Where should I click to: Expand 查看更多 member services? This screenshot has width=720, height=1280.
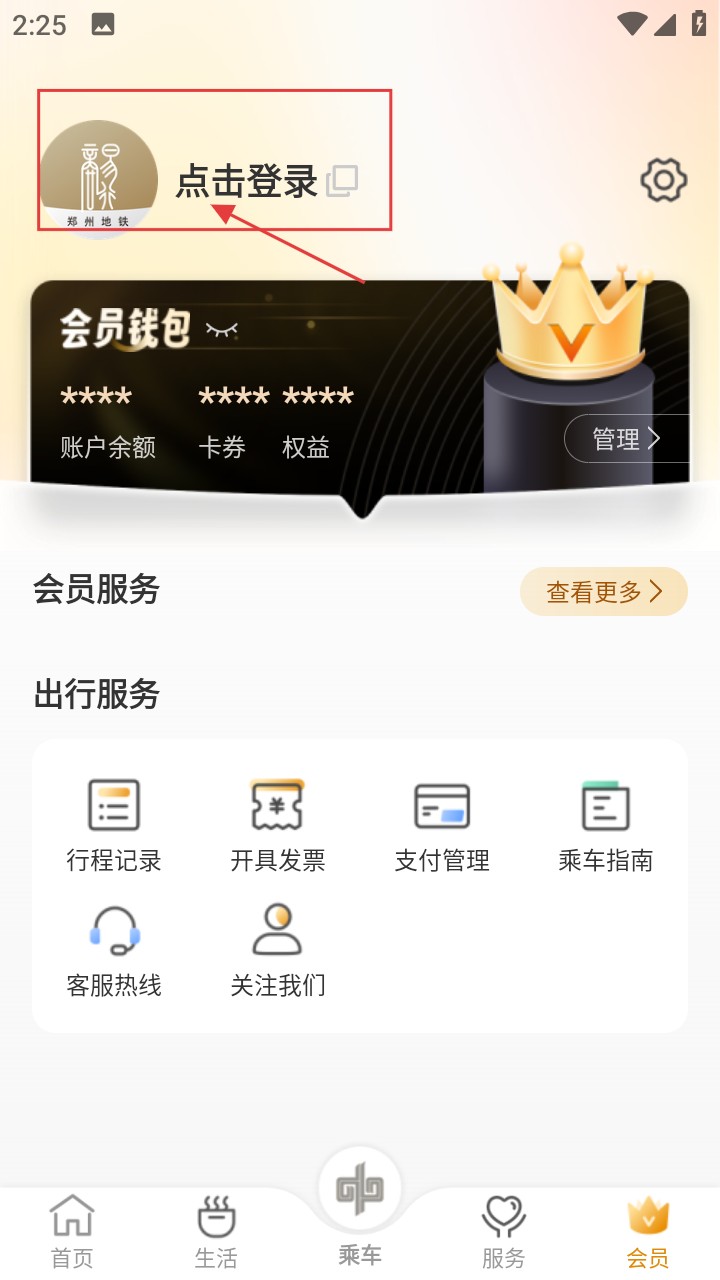tap(602, 591)
